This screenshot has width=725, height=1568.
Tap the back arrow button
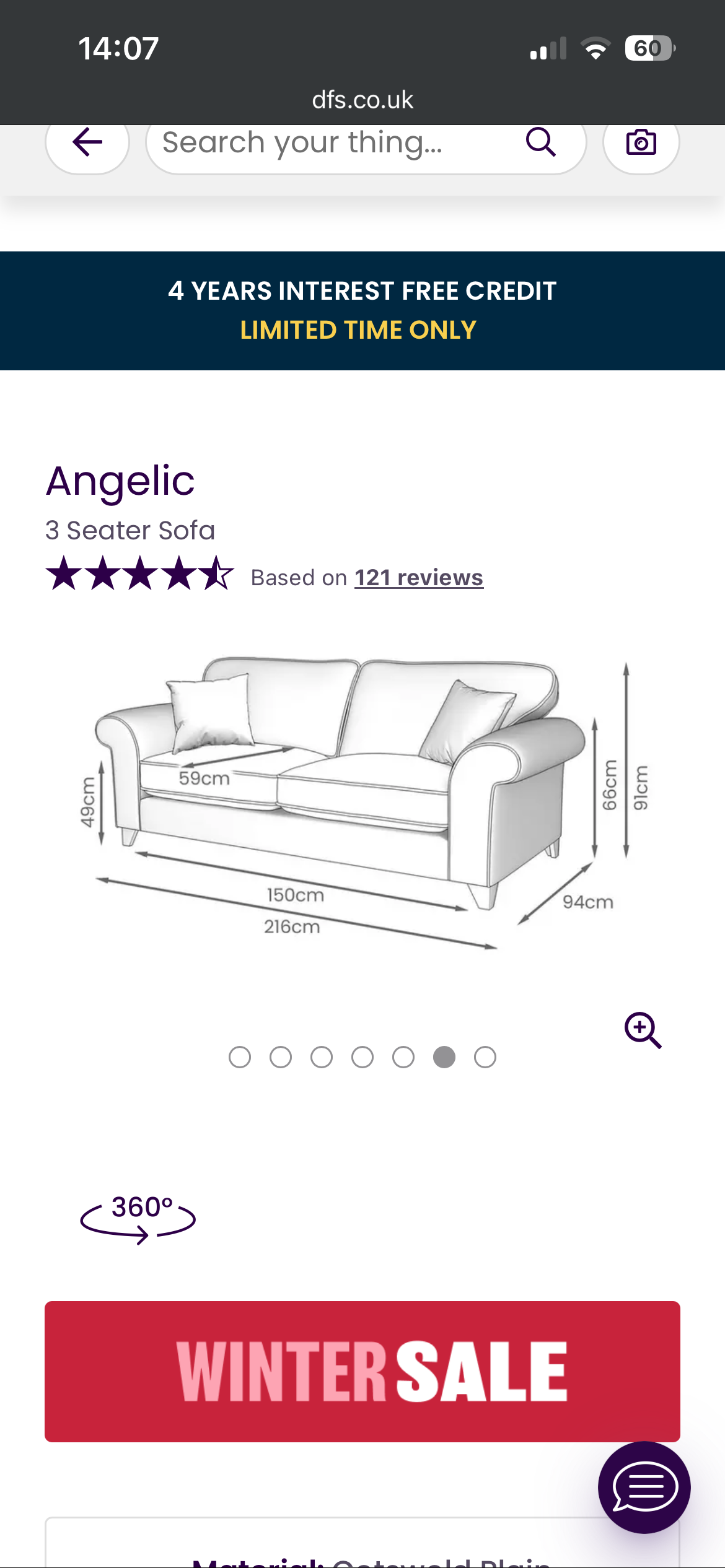pos(87,143)
